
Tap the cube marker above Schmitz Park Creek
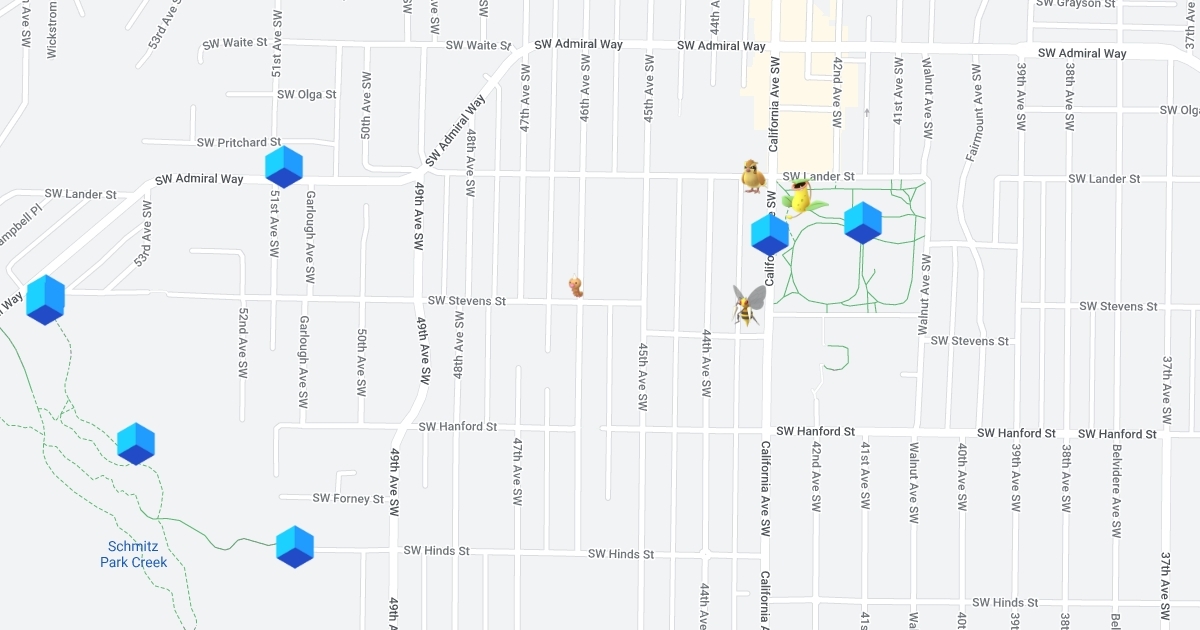tap(136, 444)
